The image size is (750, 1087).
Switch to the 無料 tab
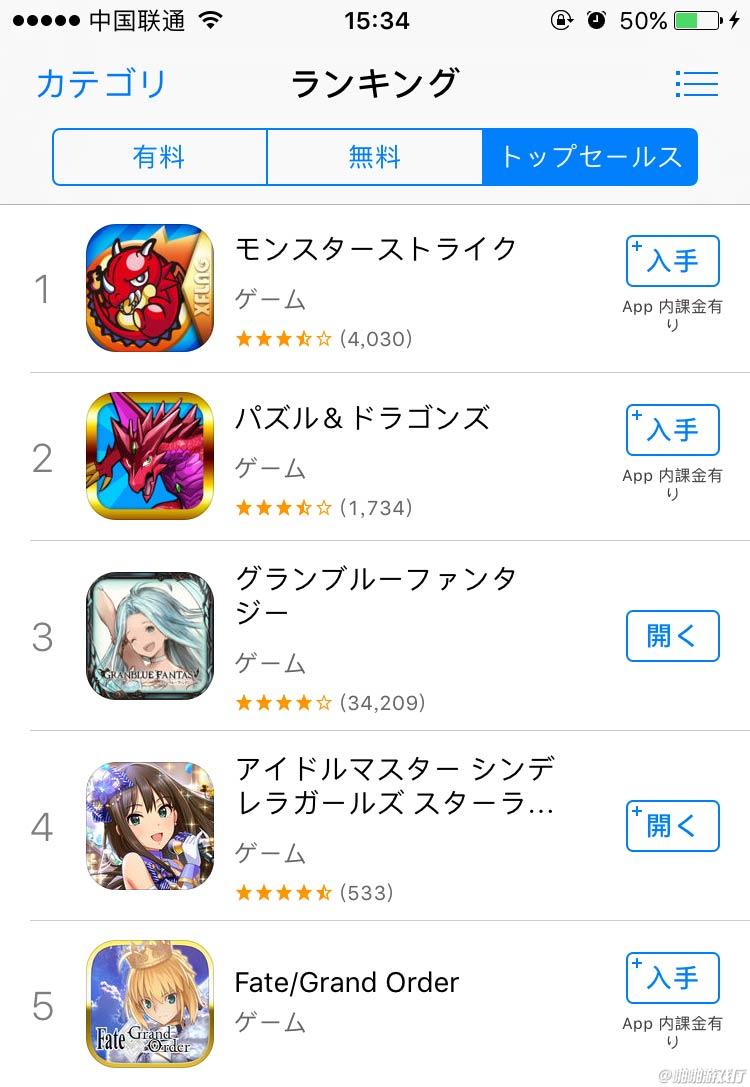pyautogui.click(x=374, y=157)
